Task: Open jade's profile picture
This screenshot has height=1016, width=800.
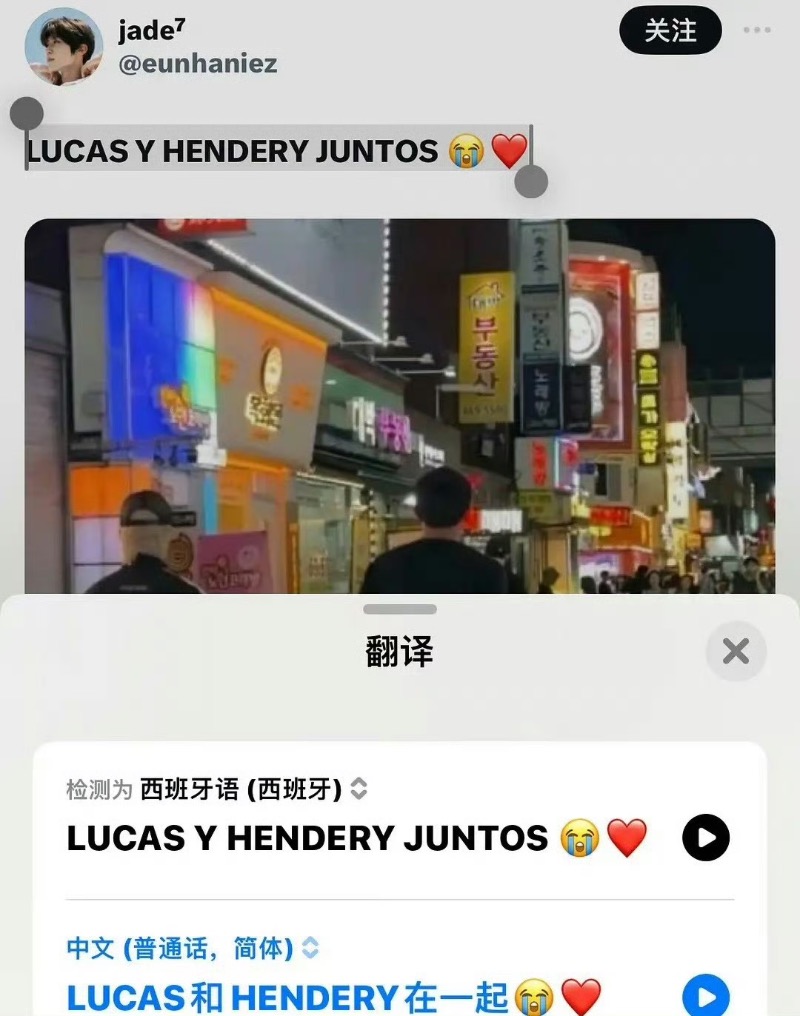Action: (x=64, y=46)
